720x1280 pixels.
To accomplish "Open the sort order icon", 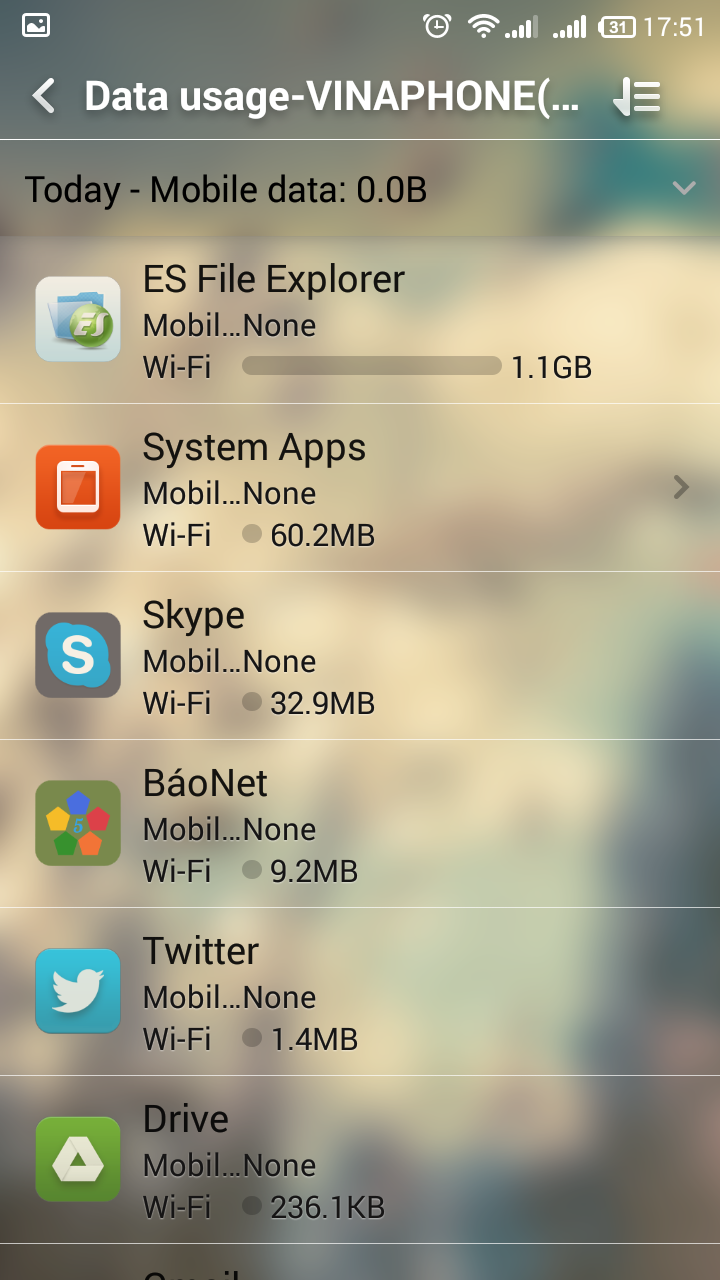I will [x=637, y=97].
